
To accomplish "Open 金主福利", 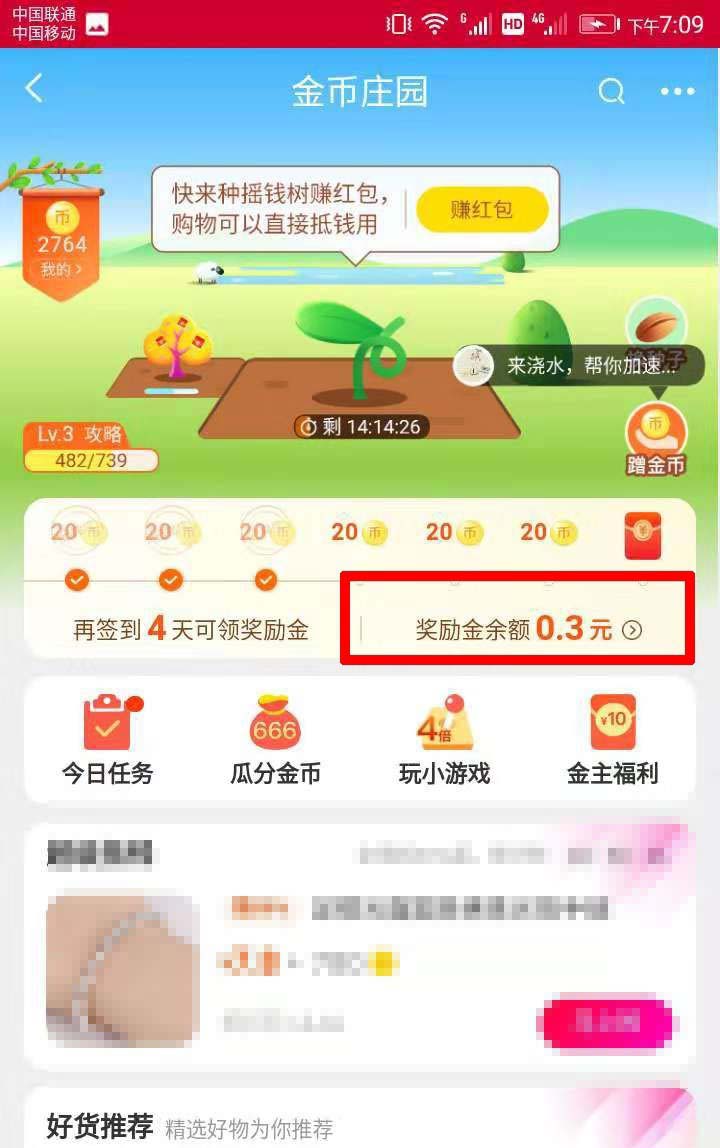I will point(613,740).
